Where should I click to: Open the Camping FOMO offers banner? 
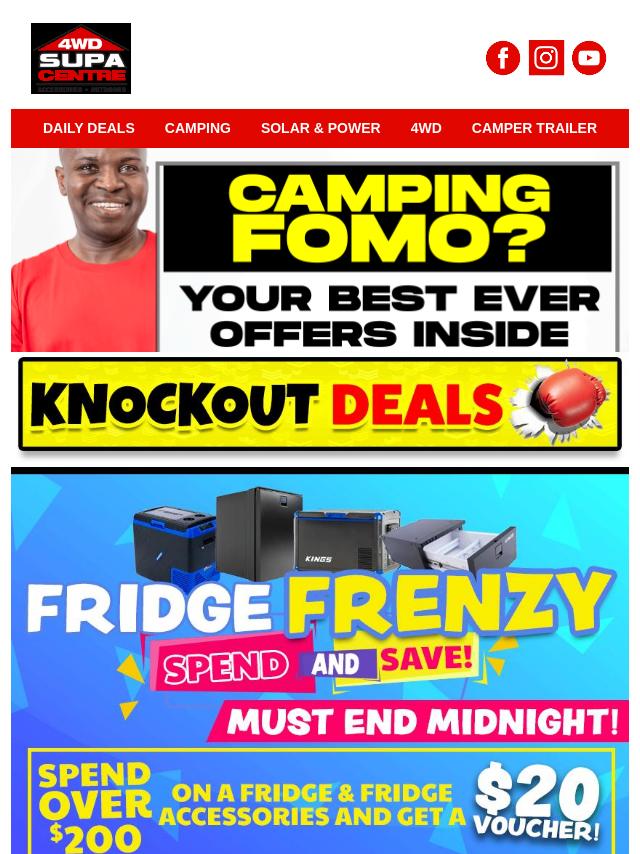tap(320, 250)
